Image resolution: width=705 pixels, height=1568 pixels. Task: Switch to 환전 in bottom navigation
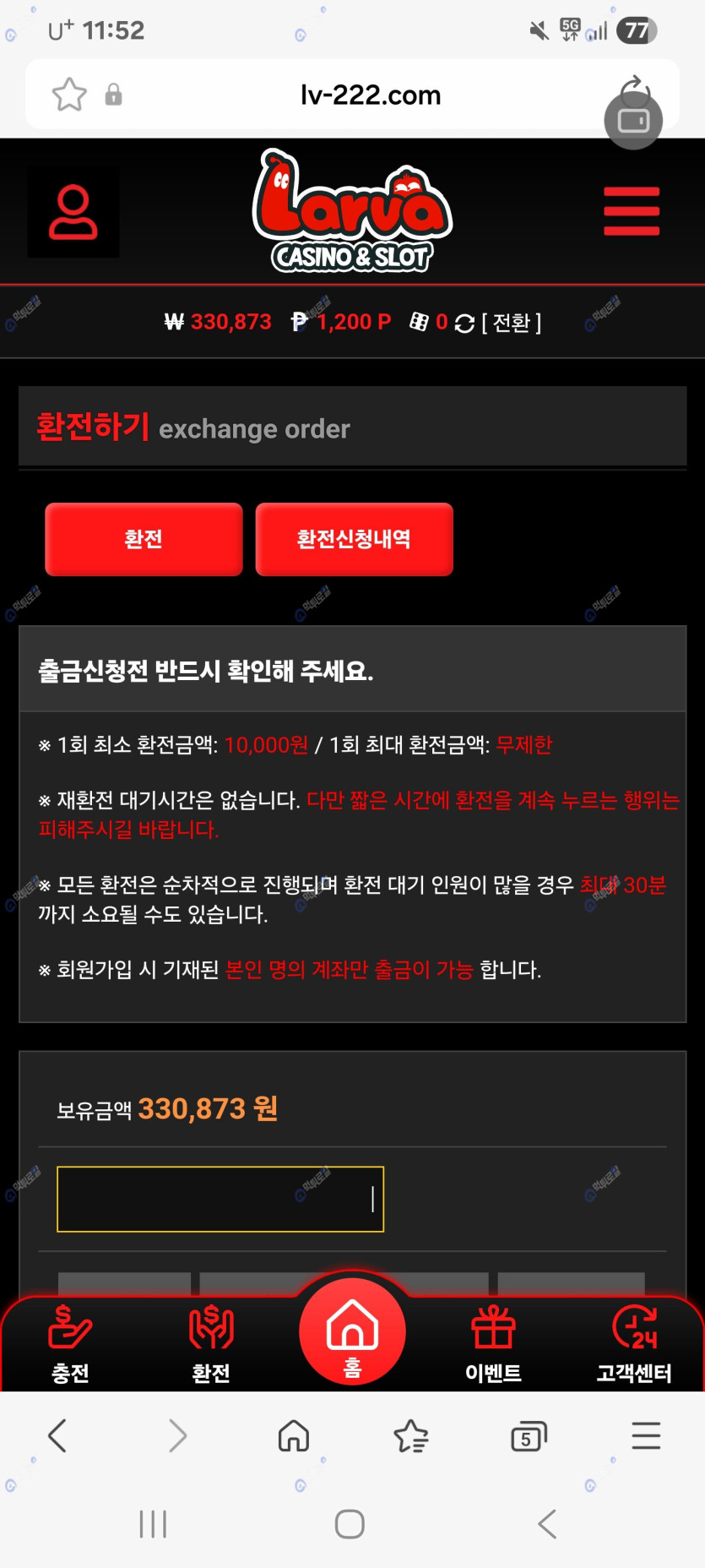point(211,1343)
